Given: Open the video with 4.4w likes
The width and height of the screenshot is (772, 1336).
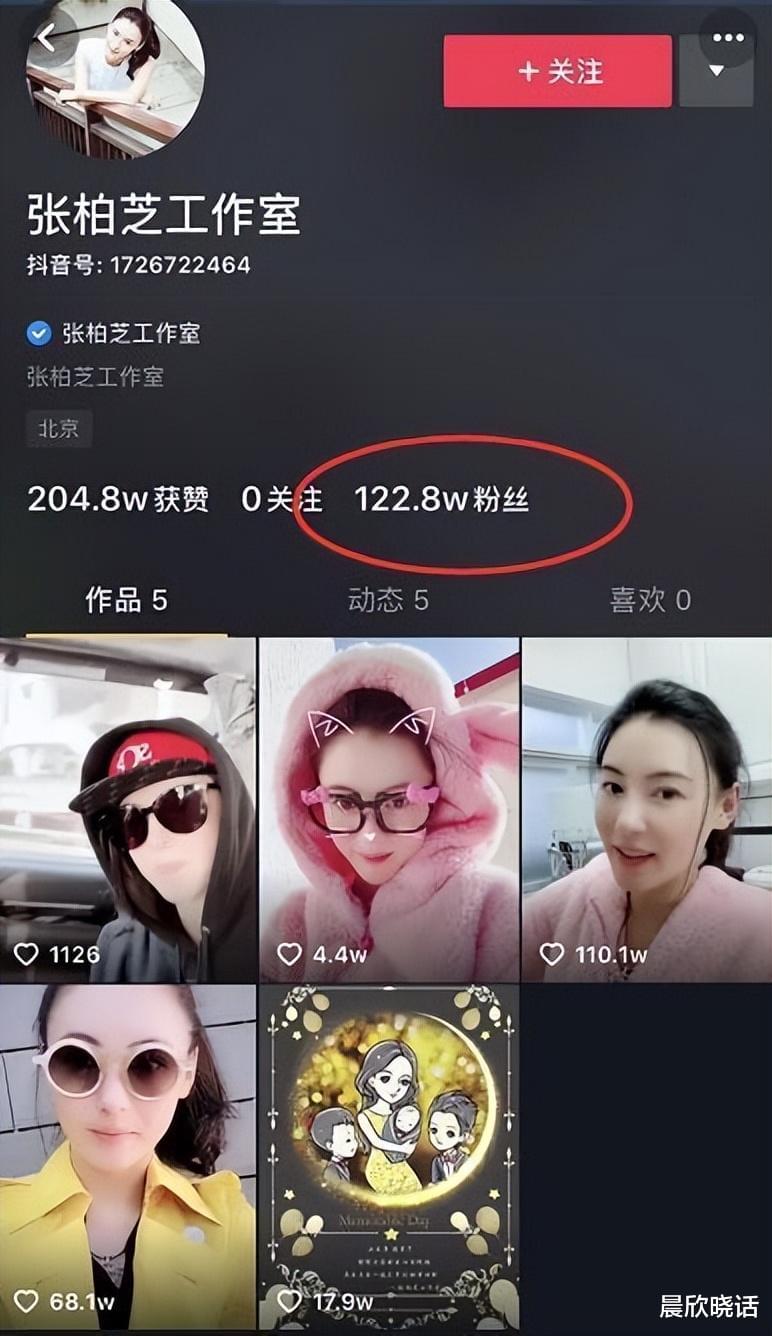Looking at the screenshot, I should tap(389, 810).
